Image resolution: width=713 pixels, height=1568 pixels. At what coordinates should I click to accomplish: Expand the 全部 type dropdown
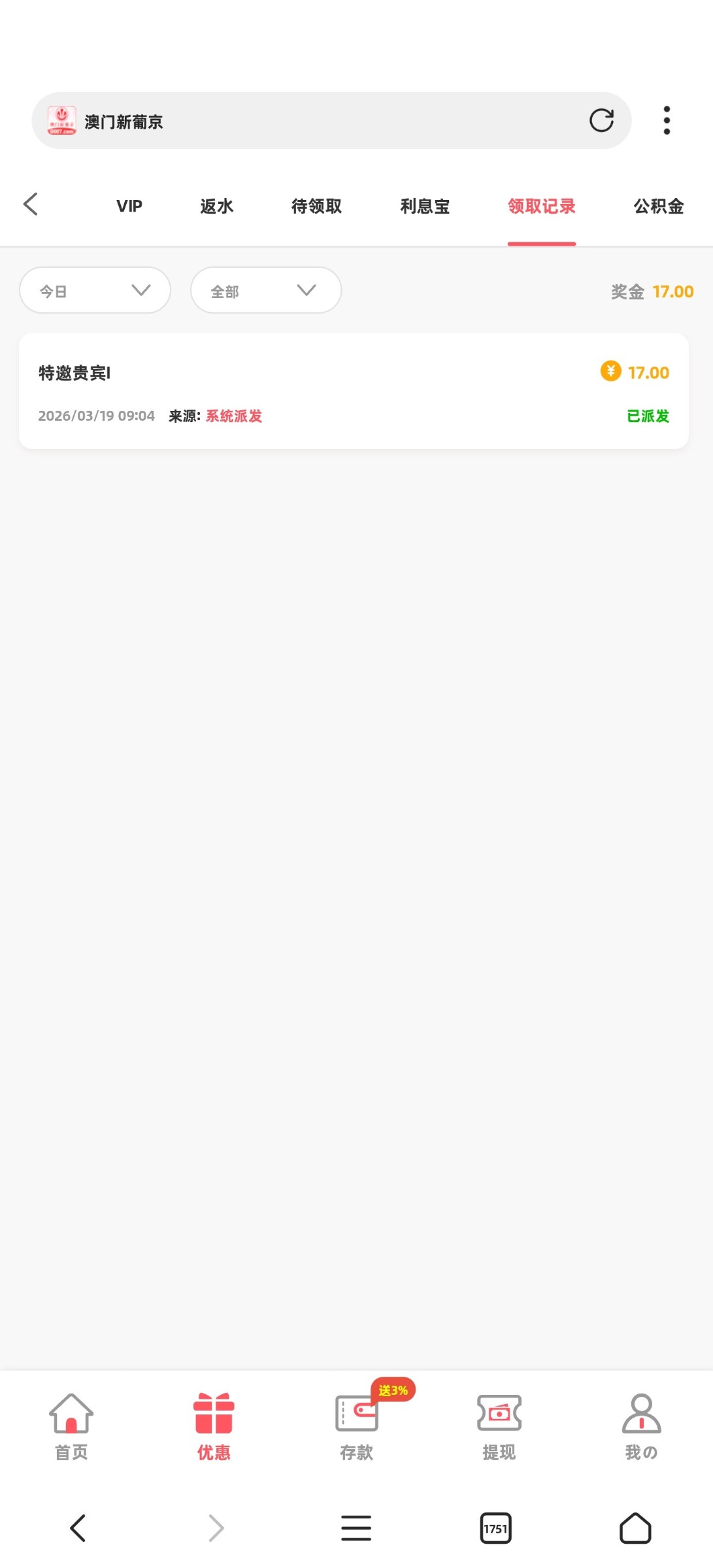(266, 290)
